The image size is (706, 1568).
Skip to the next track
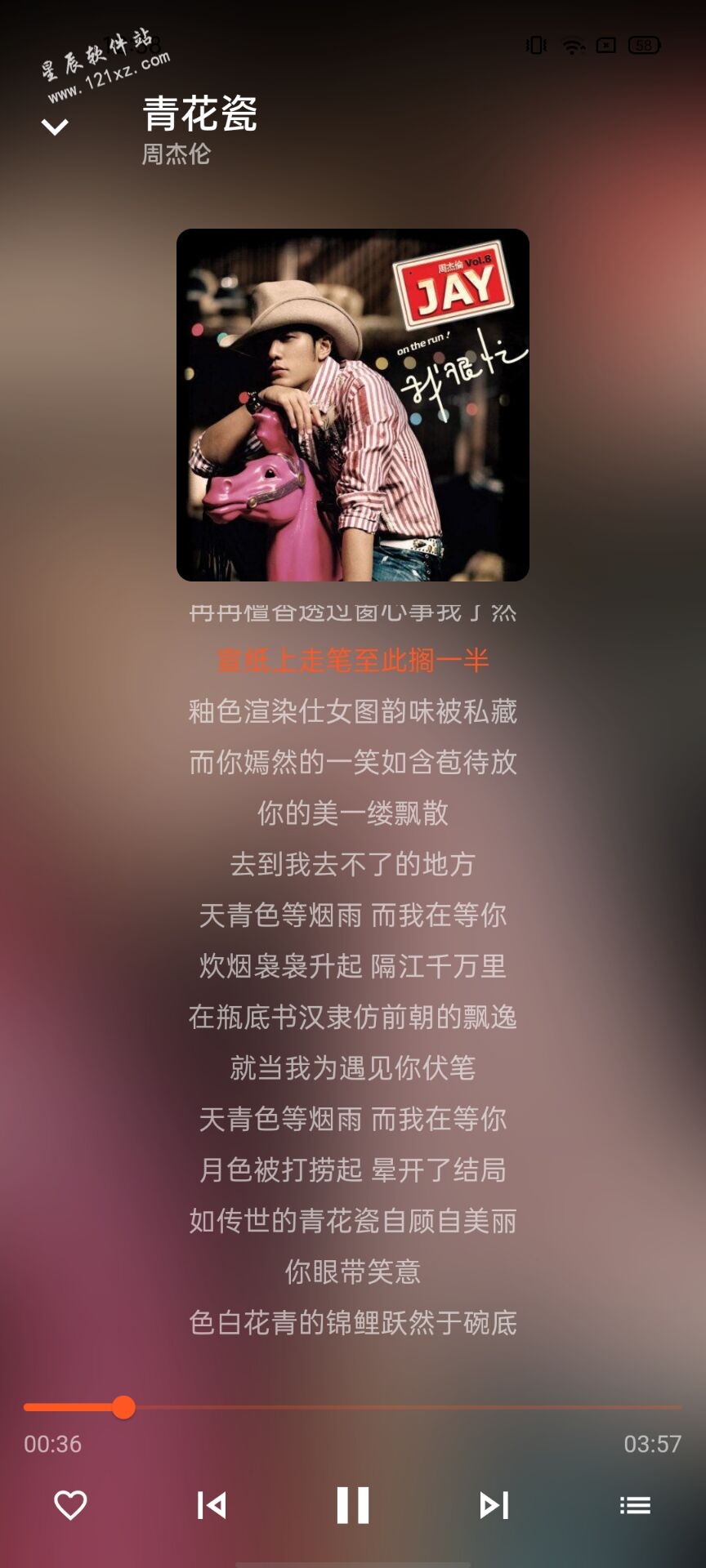pyautogui.click(x=494, y=1504)
